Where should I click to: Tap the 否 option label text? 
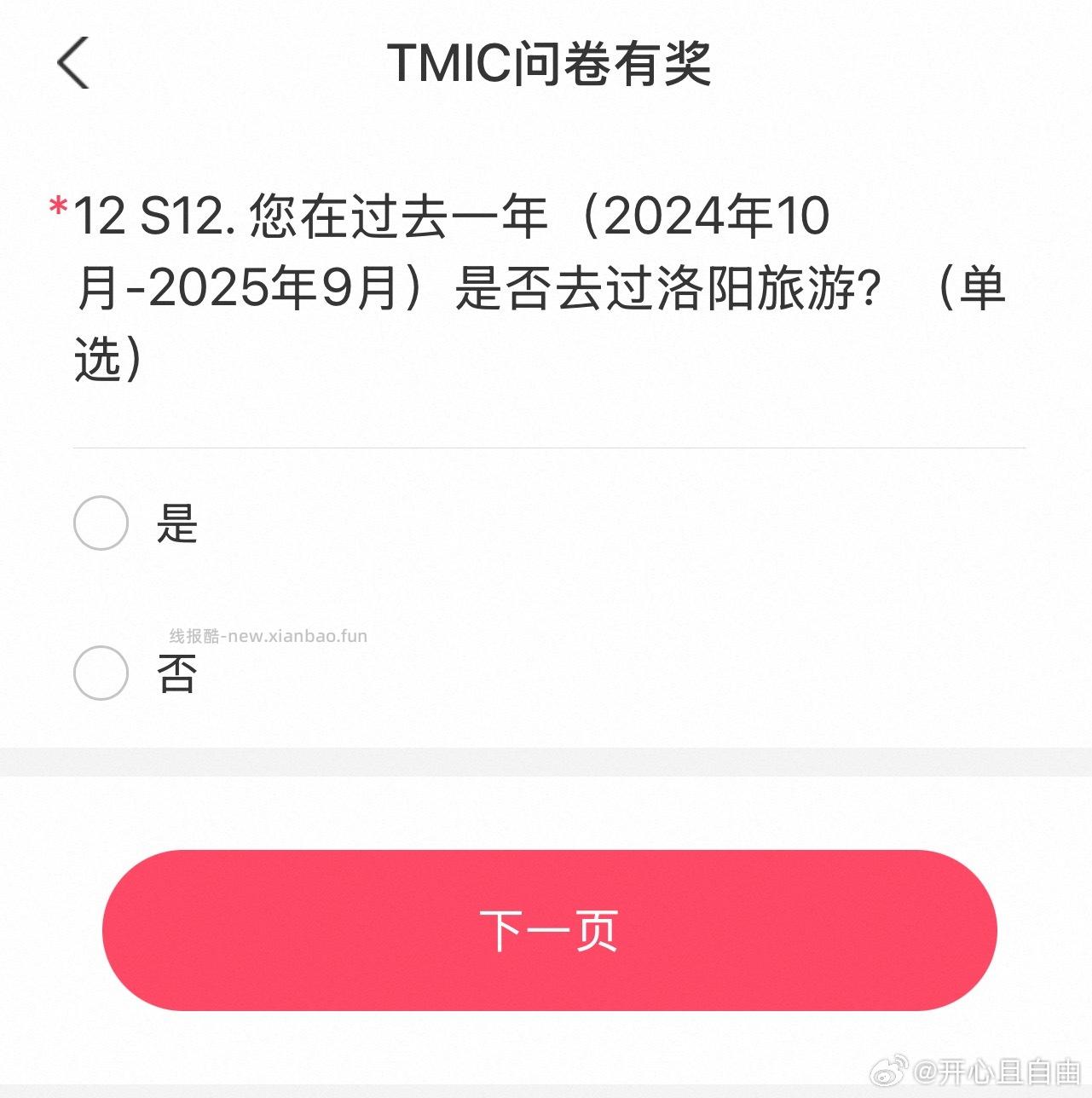[176, 673]
